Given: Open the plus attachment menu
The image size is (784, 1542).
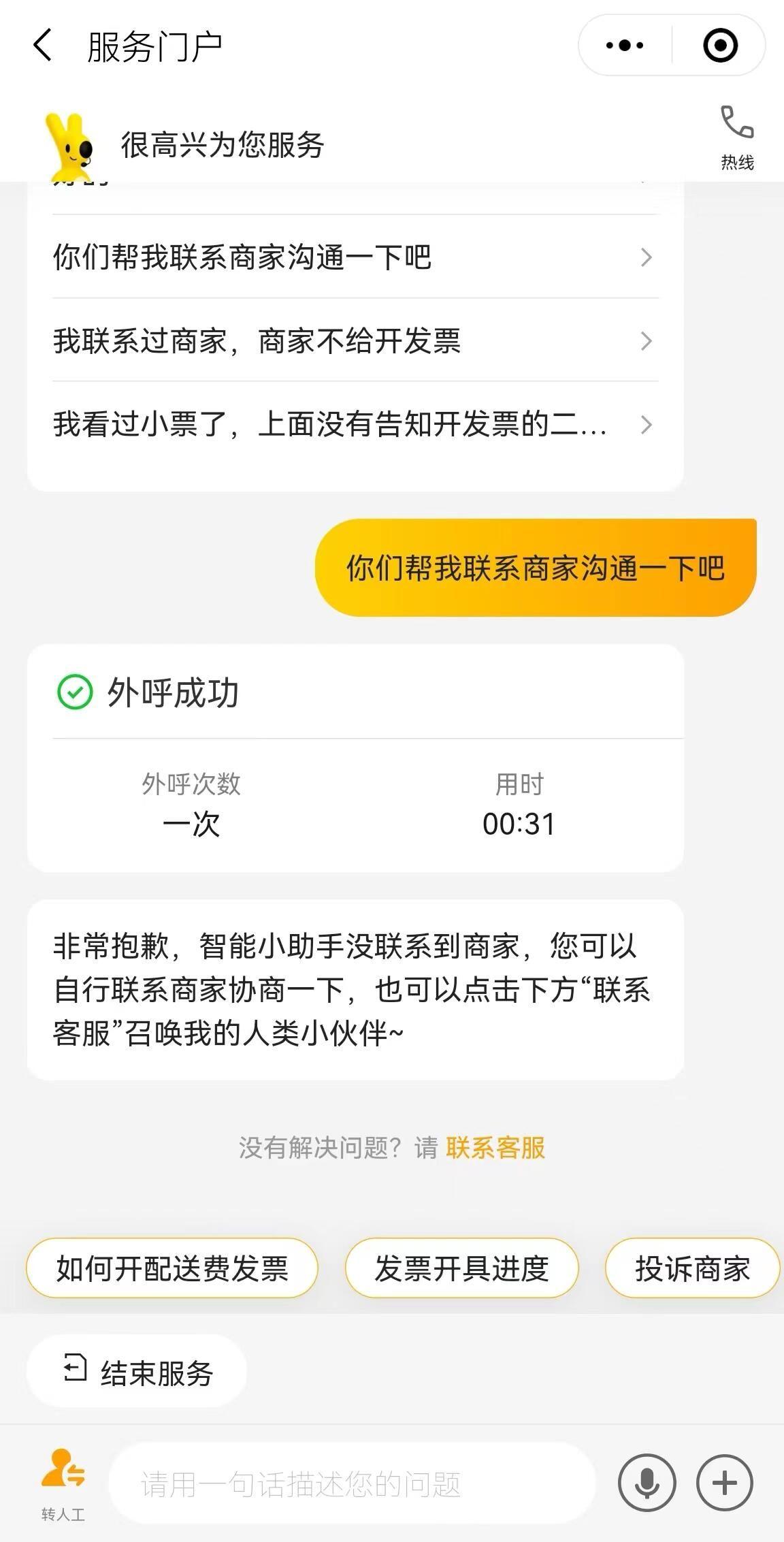Looking at the screenshot, I should pos(724,1483).
